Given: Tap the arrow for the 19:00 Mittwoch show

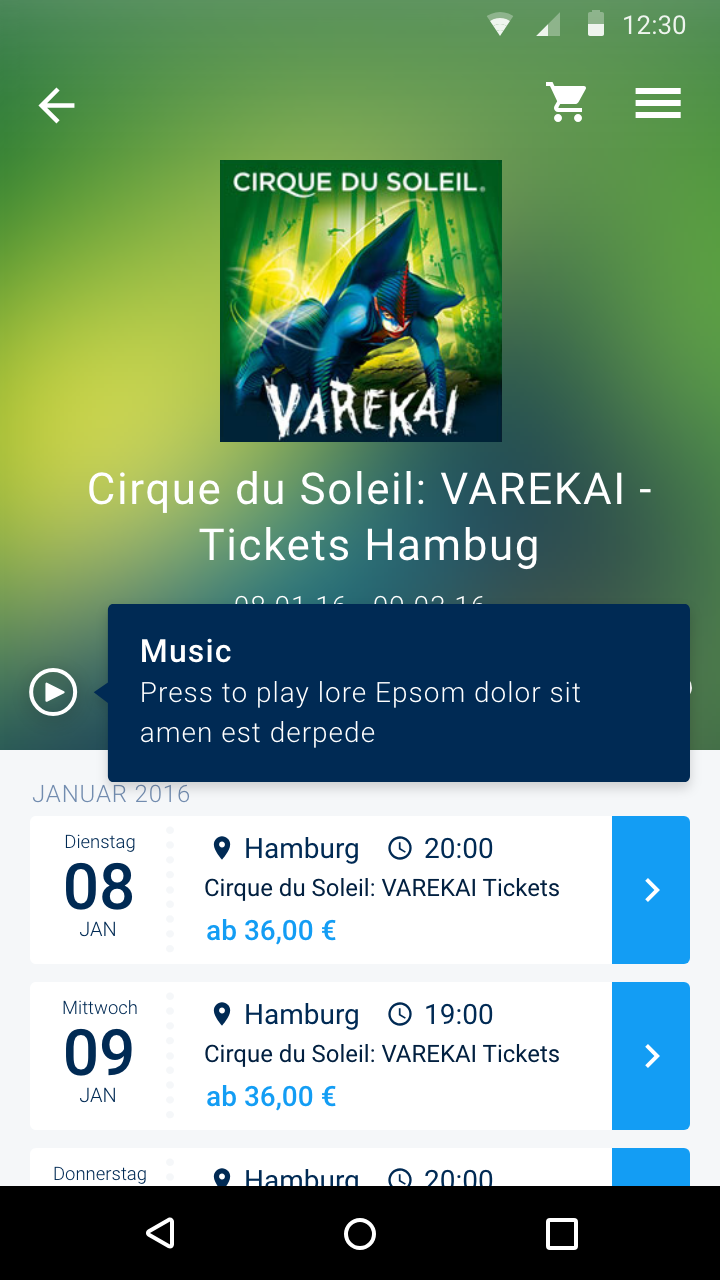Looking at the screenshot, I should click(651, 1056).
